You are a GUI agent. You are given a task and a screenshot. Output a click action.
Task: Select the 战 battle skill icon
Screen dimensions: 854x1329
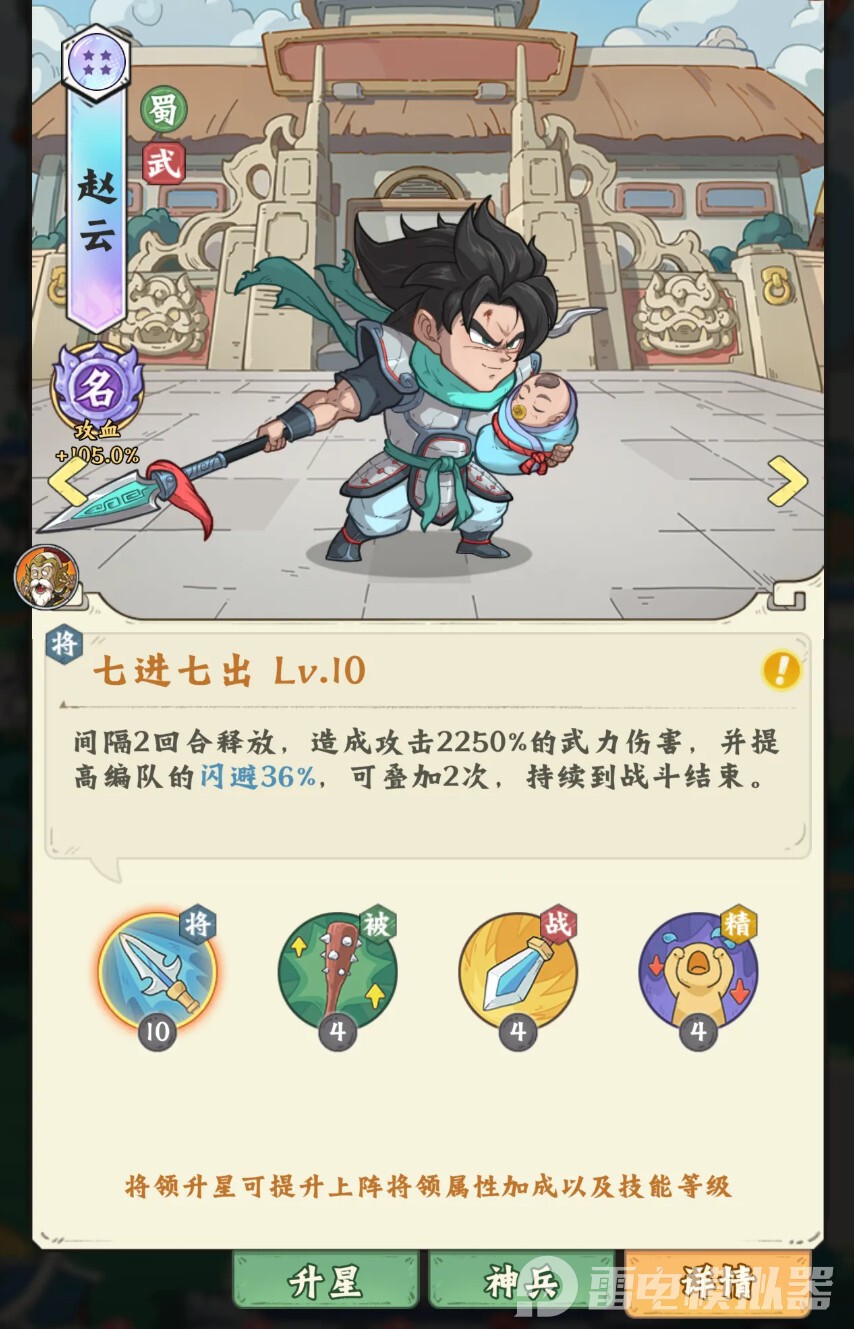(x=517, y=972)
